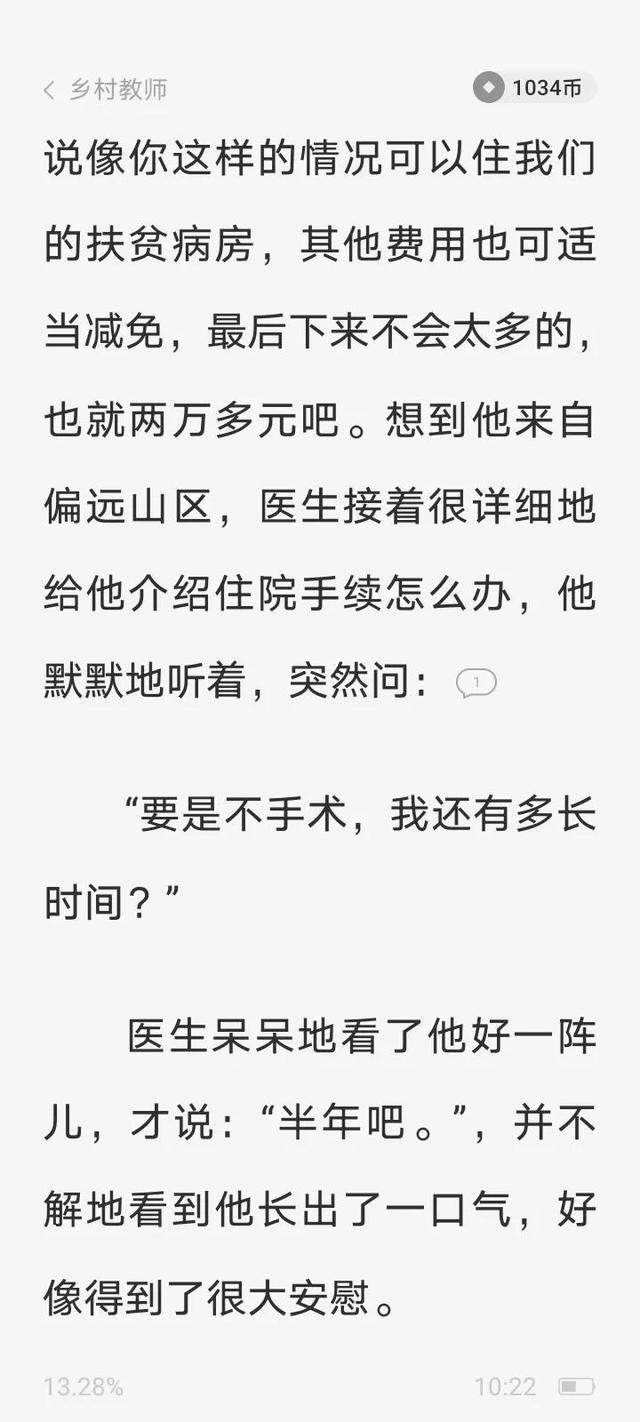Open the paragraph comment bubble after 突然问
640x1422 pixels.
click(476, 683)
